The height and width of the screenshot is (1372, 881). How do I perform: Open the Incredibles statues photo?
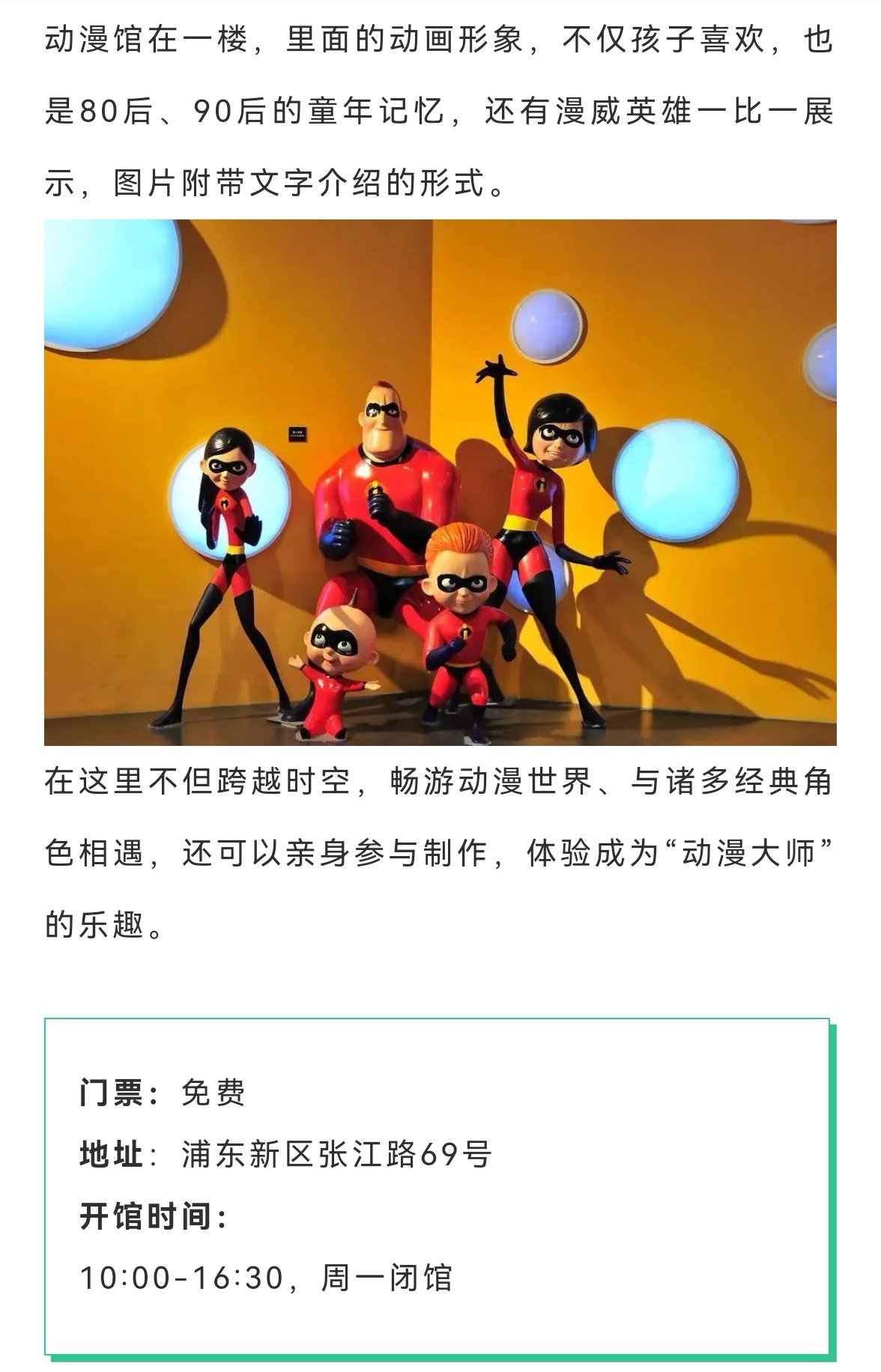(440, 482)
